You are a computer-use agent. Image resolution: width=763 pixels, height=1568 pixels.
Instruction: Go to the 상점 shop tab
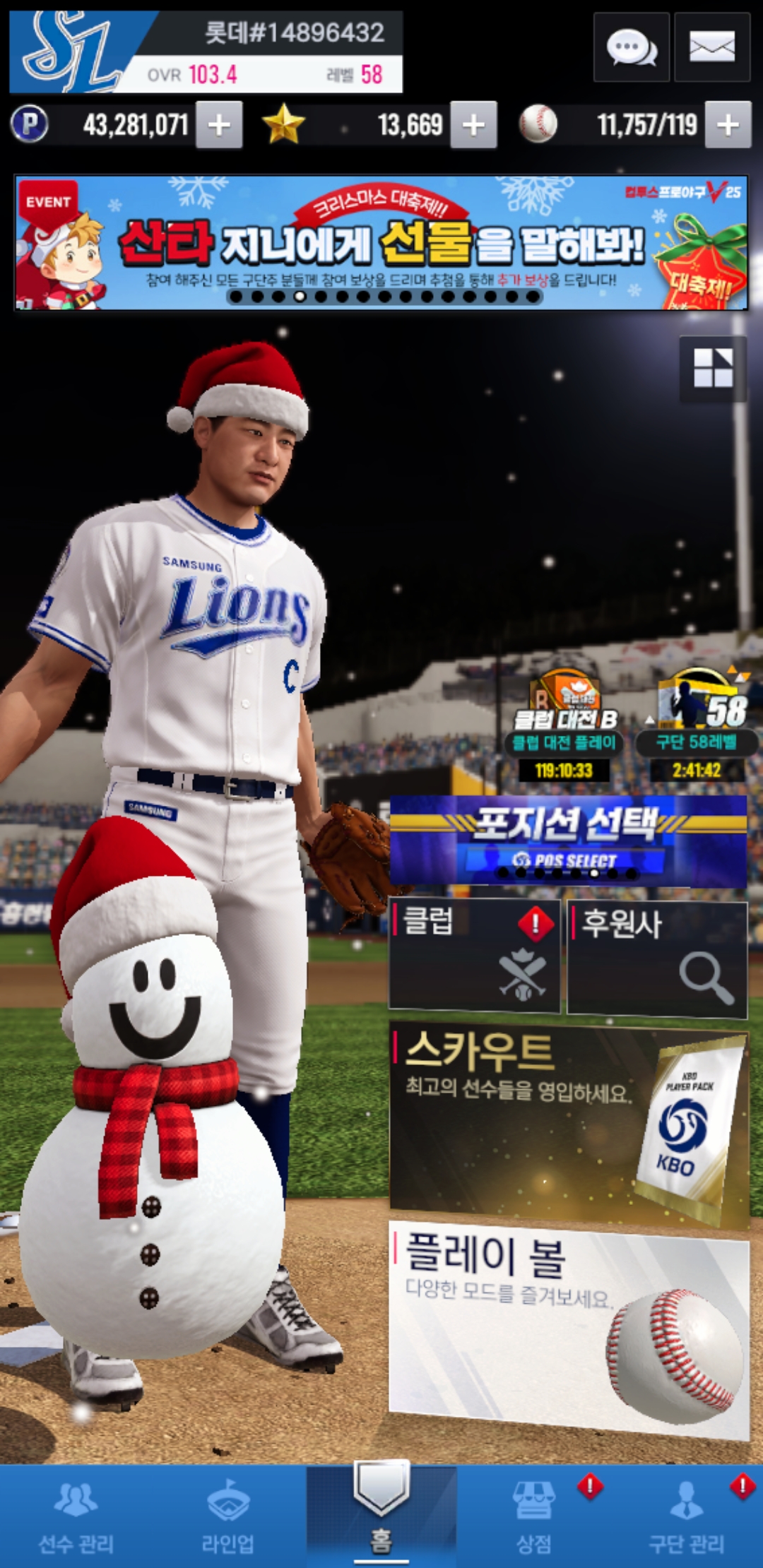[534, 1515]
